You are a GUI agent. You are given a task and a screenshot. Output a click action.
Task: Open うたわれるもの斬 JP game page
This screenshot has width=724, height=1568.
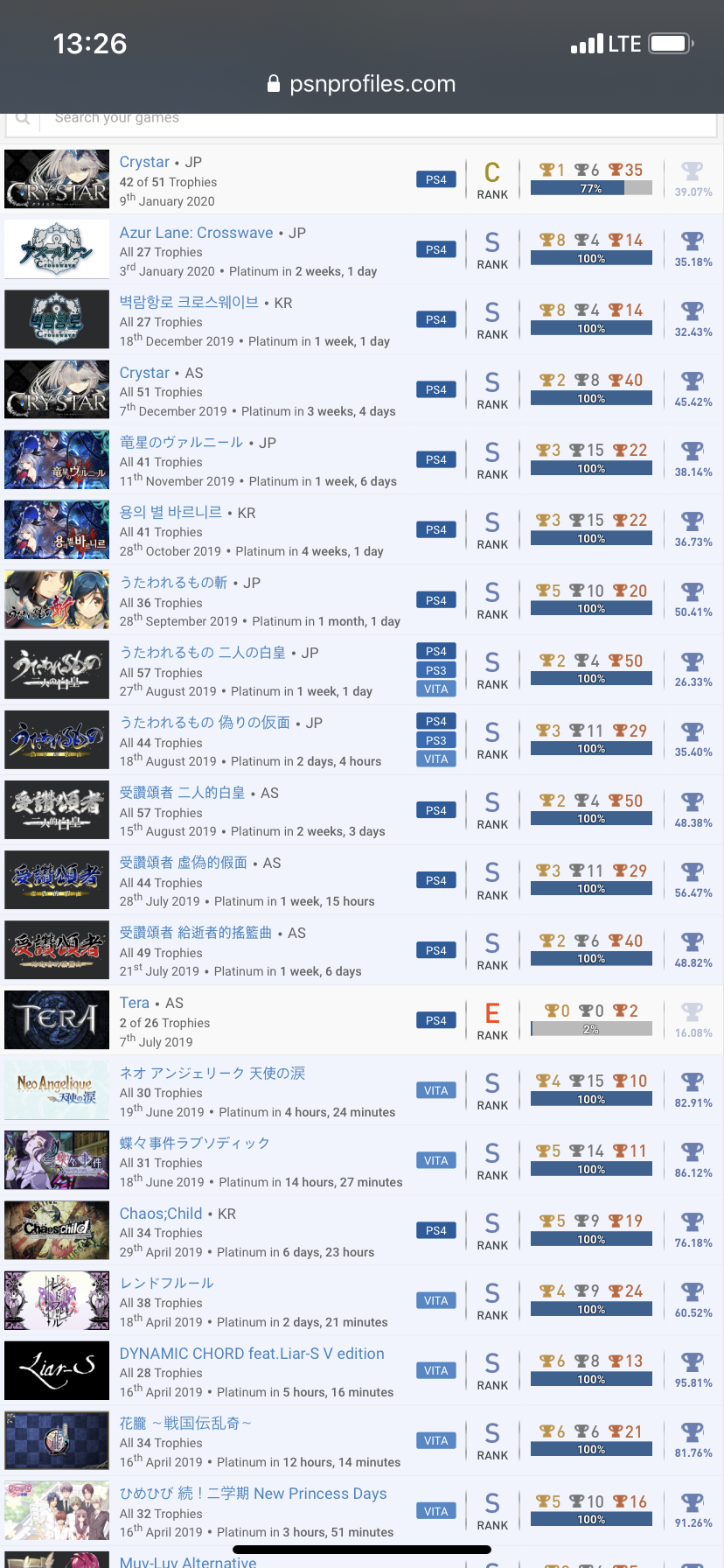tap(173, 583)
